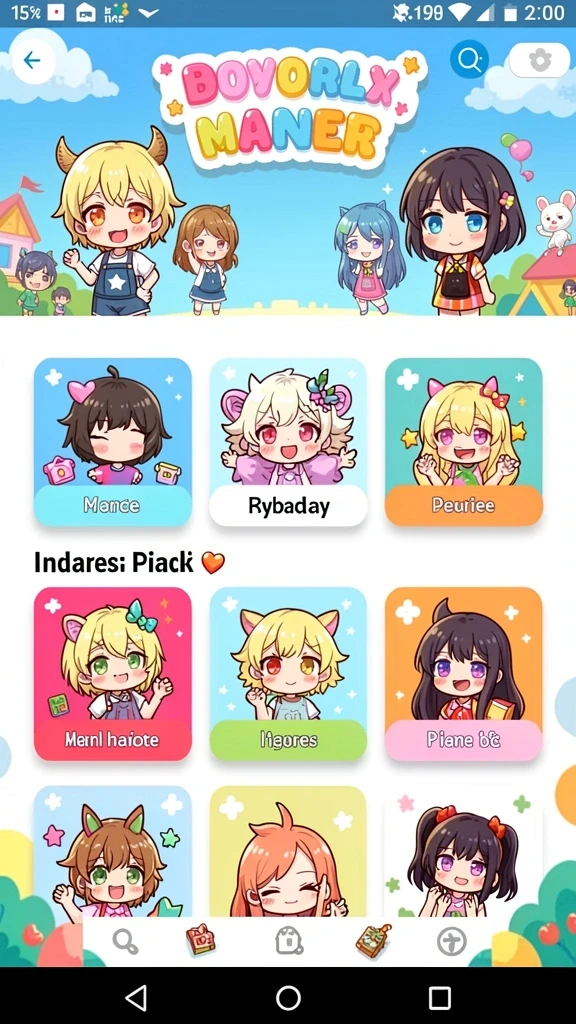Open the Piane card
This screenshot has width=576, height=1024.
click(x=464, y=673)
